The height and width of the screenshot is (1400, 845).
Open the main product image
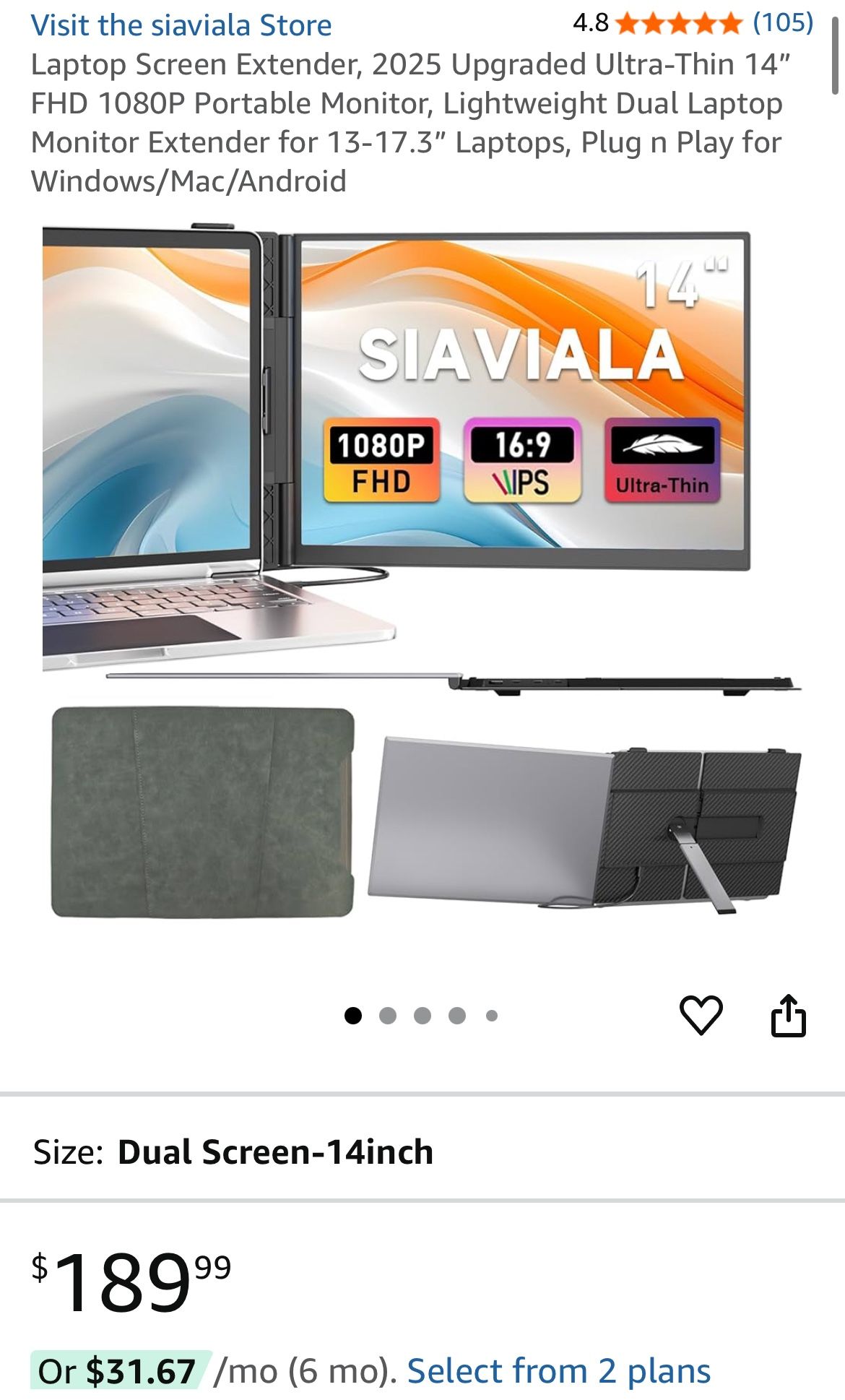pyautogui.click(x=422, y=571)
